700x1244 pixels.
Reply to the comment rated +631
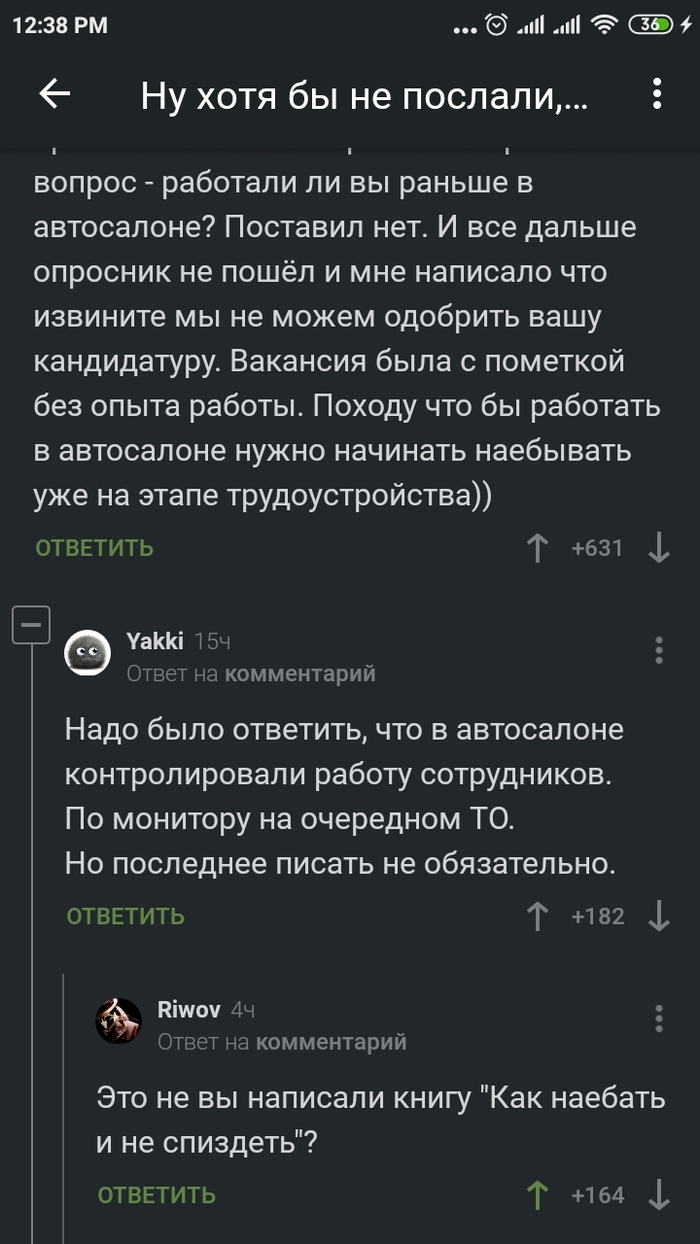(x=94, y=548)
